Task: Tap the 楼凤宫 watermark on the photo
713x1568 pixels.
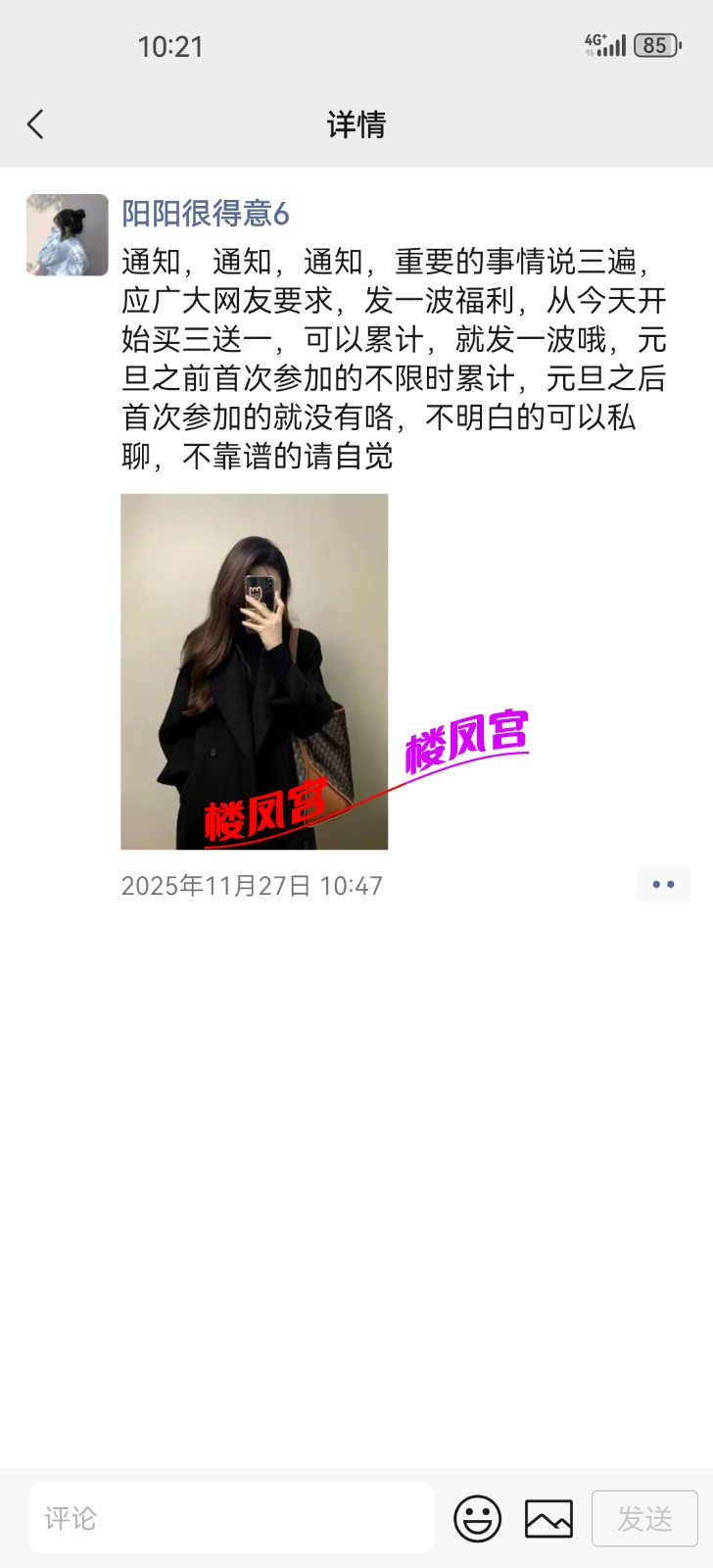Action: pyautogui.click(x=465, y=742)
